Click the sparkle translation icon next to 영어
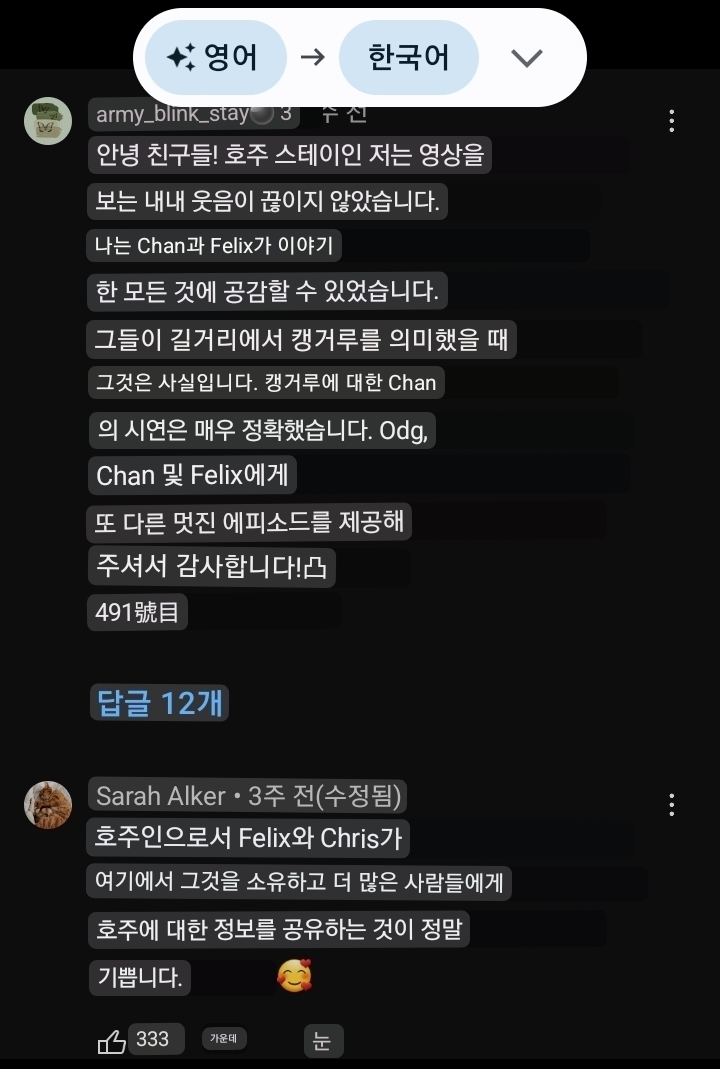720x1069 pixels. (180, 57)
